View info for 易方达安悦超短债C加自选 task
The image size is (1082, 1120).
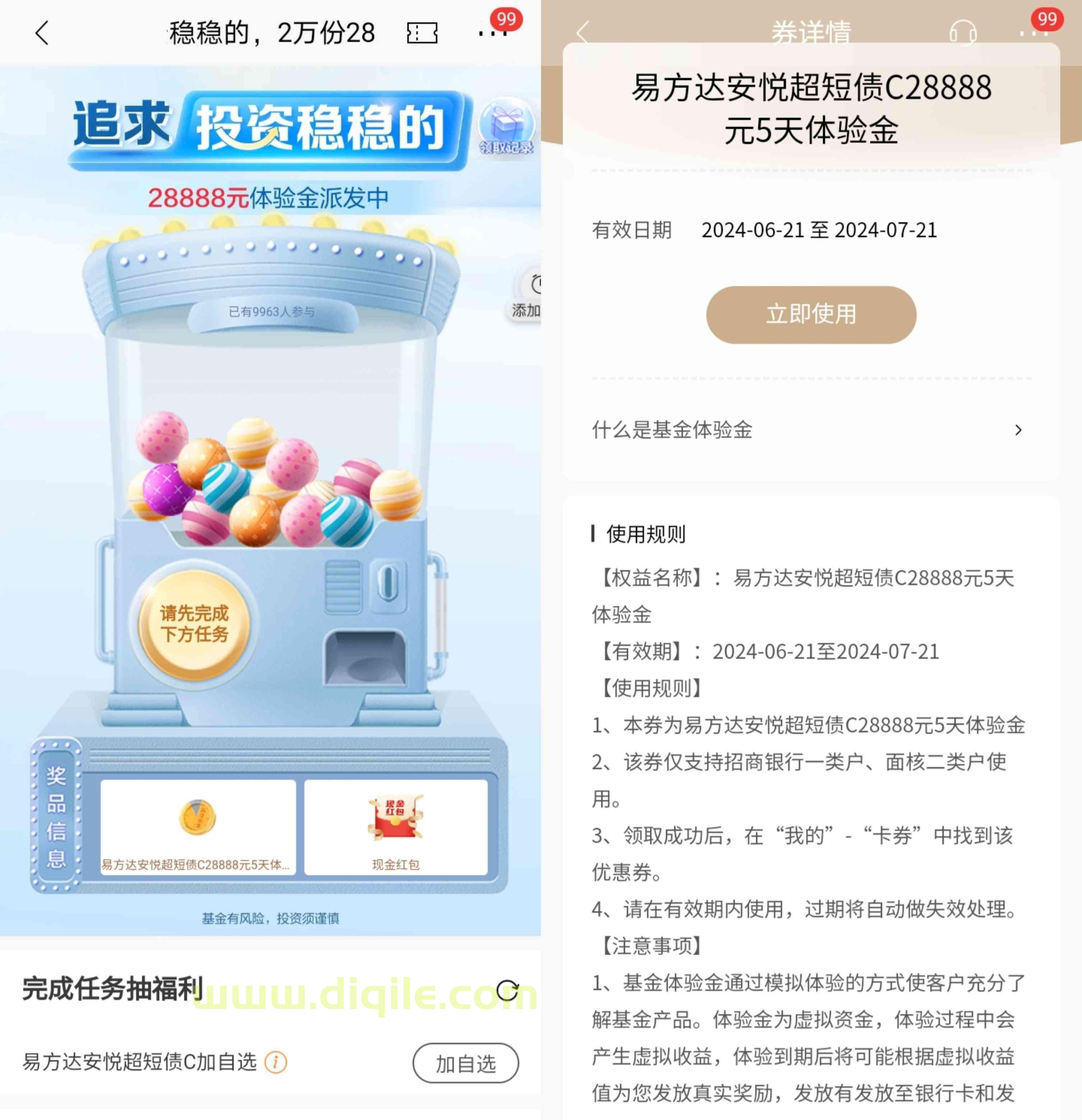(276, 1062)
